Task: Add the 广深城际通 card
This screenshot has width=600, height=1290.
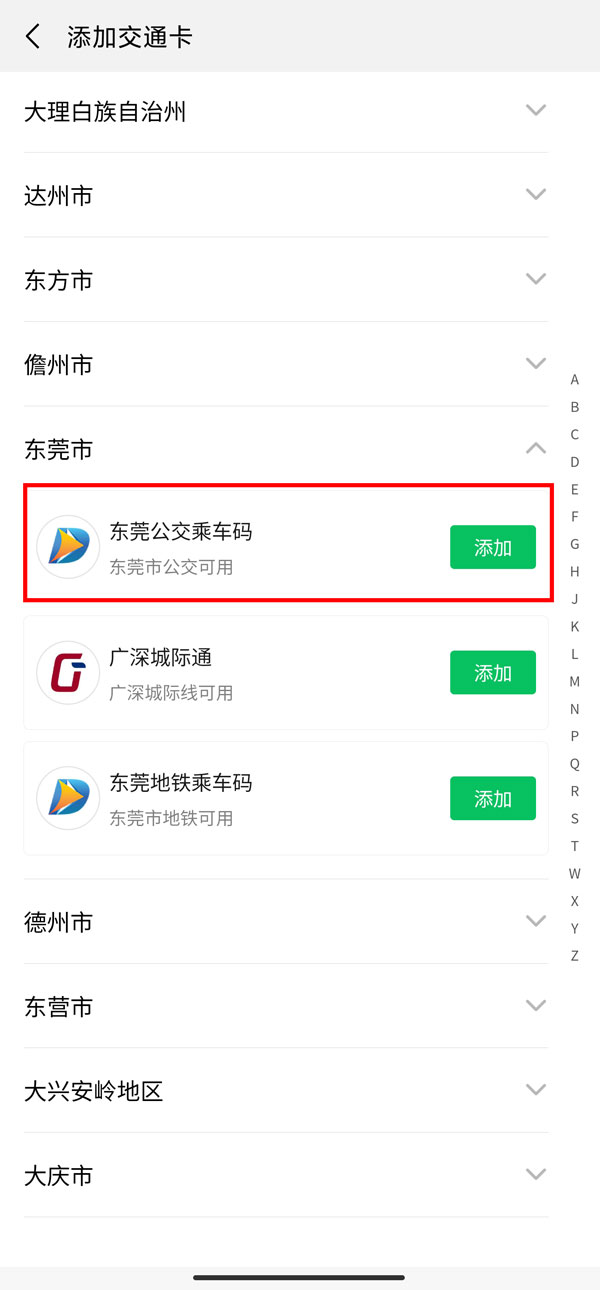Action: tap(492, 673)
